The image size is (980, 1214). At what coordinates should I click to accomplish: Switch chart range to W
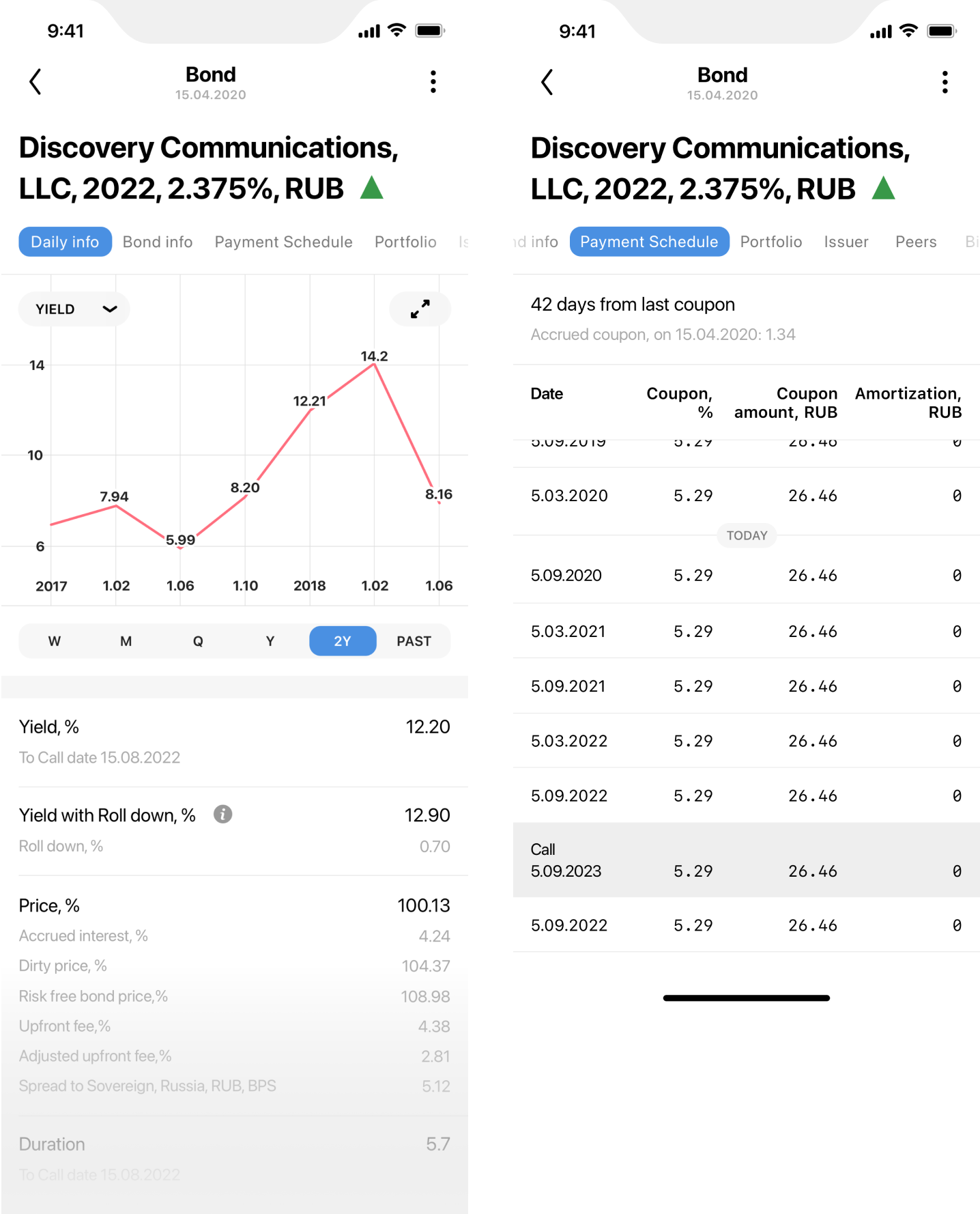(55, 641)
